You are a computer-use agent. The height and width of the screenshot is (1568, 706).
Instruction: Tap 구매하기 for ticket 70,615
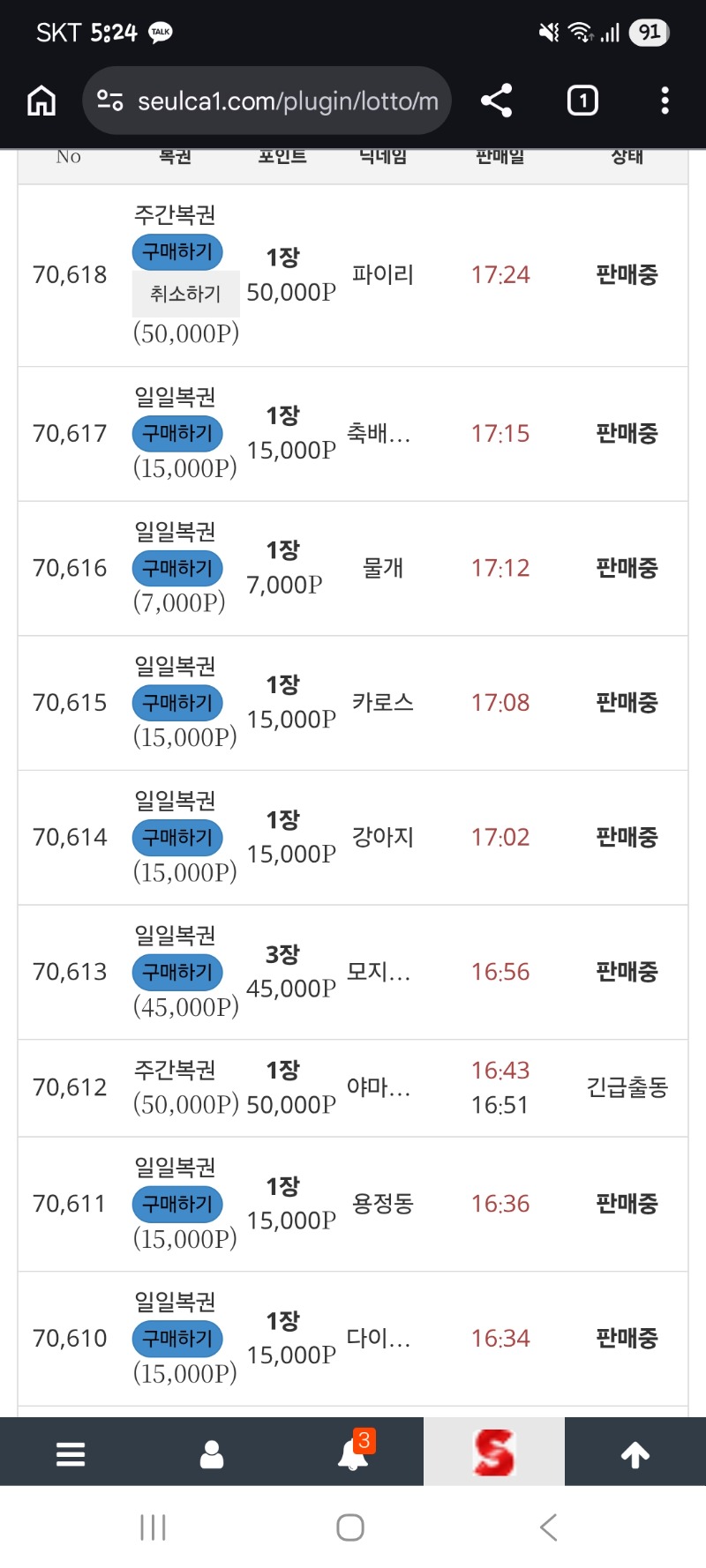coord(177,703)
